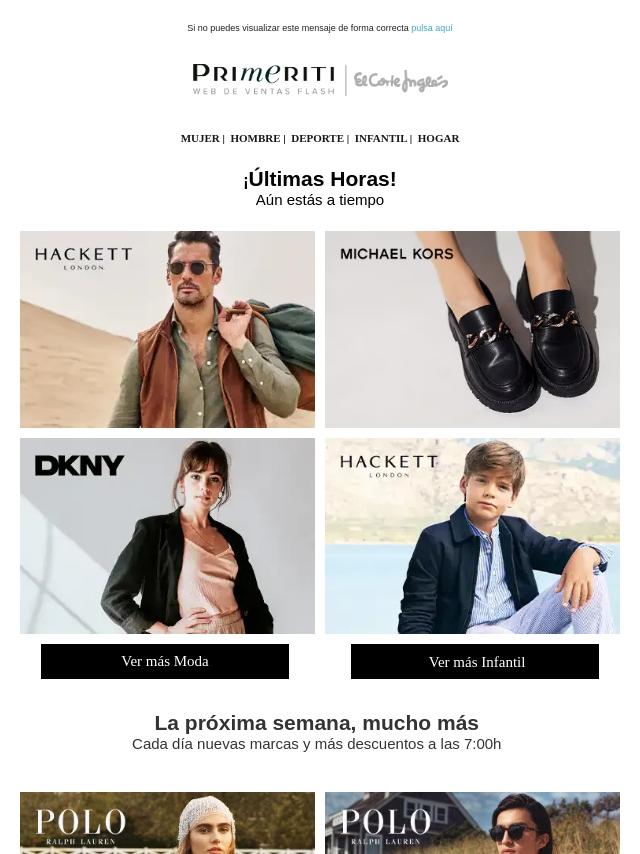Tap the 'pulsa aquí' link
The width and height of the screenshot is (640, 854).
point(431,28)
